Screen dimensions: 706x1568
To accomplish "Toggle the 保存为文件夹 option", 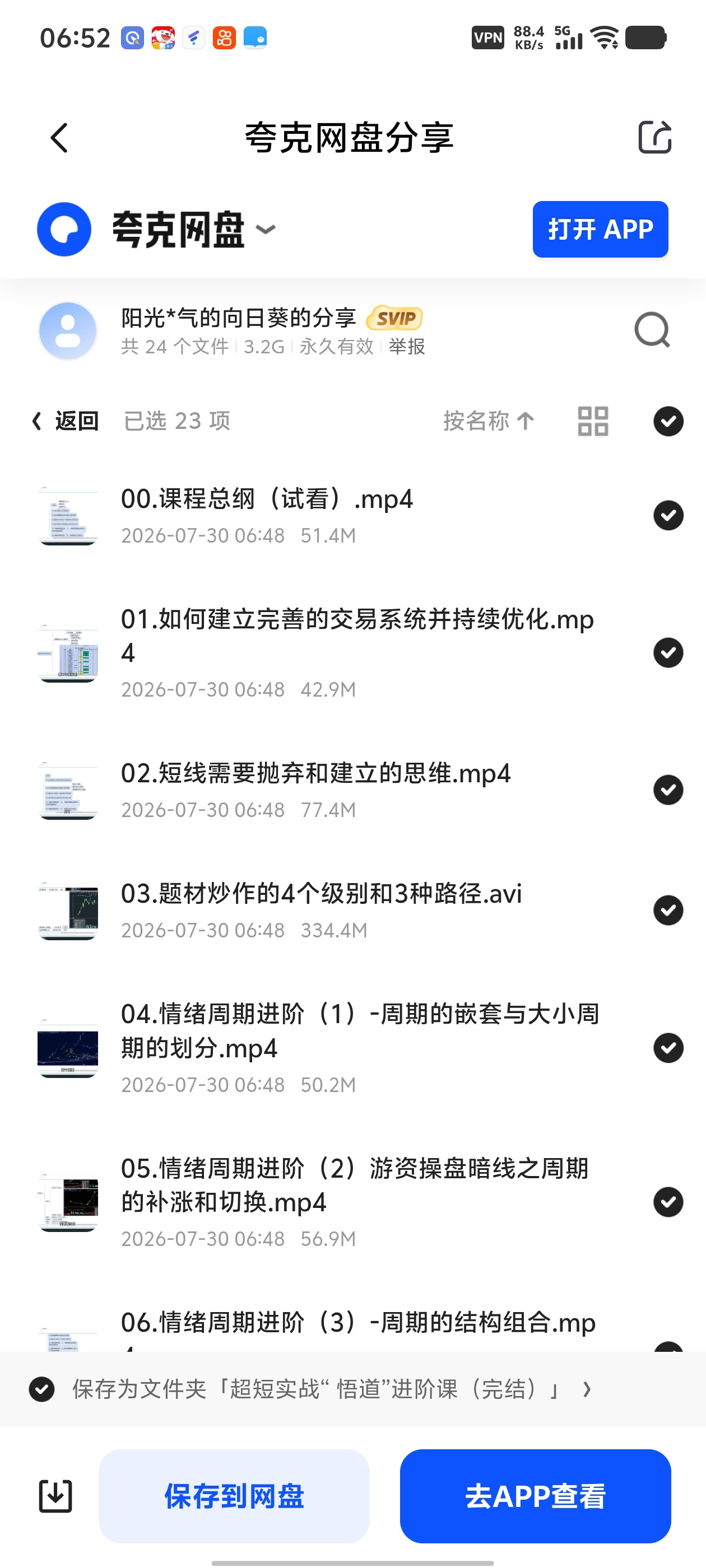I will [x=42, y=1390].
